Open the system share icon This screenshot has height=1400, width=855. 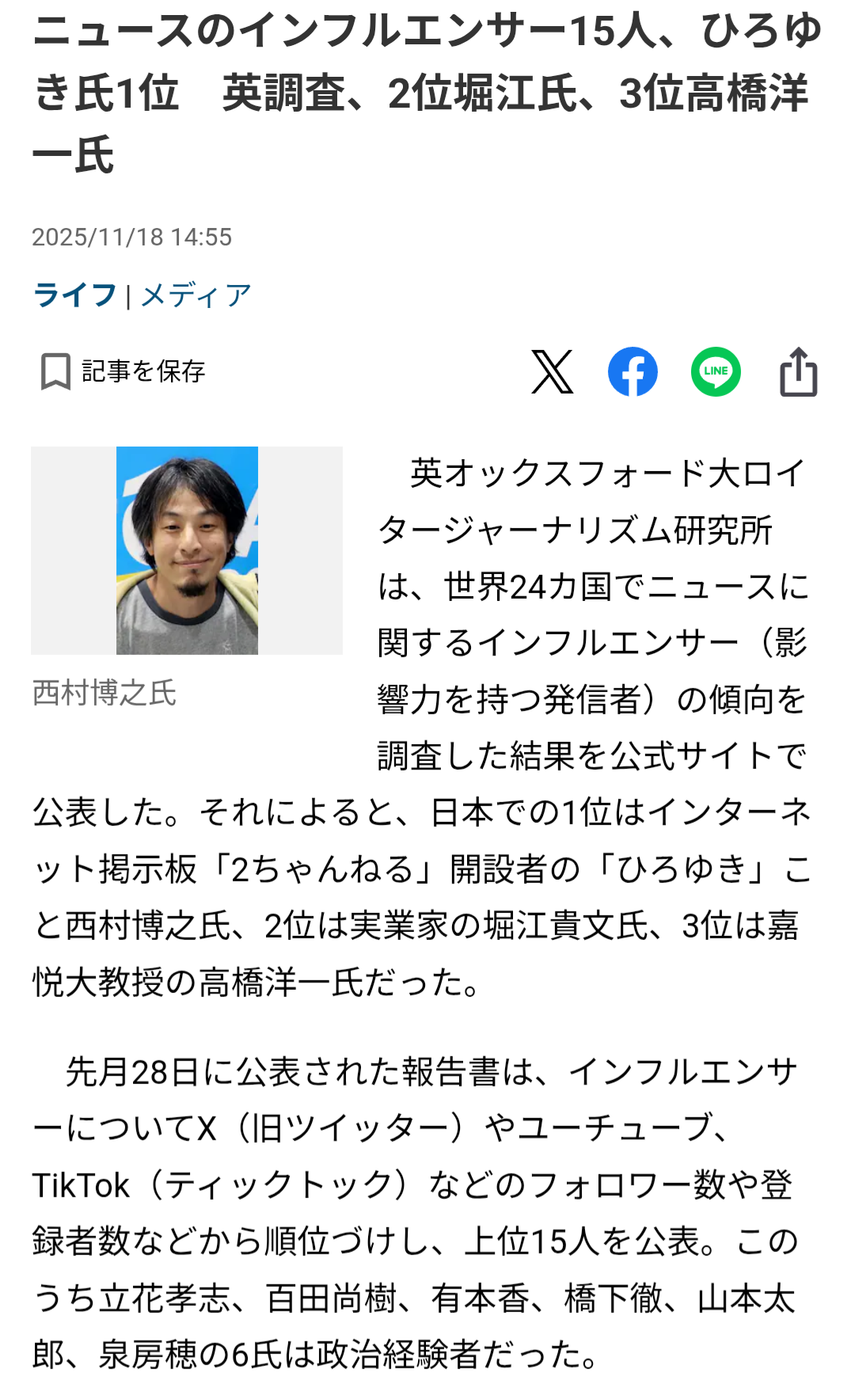point(798,371)
